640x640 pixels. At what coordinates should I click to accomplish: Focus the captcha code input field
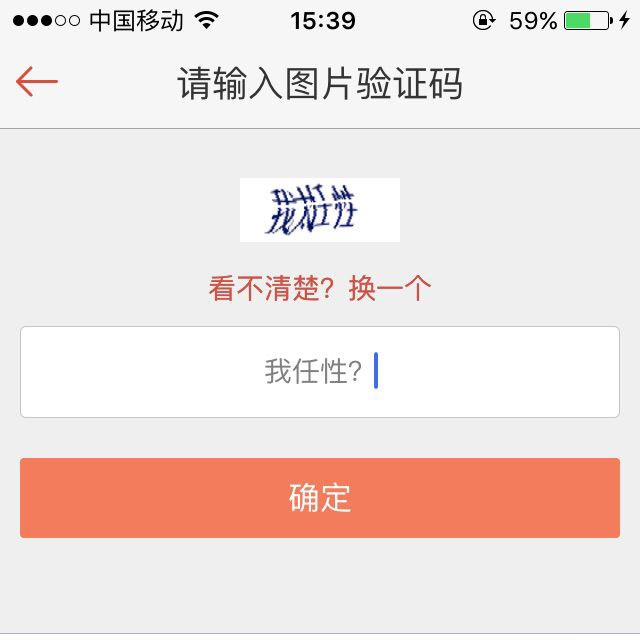click(320, 372)
